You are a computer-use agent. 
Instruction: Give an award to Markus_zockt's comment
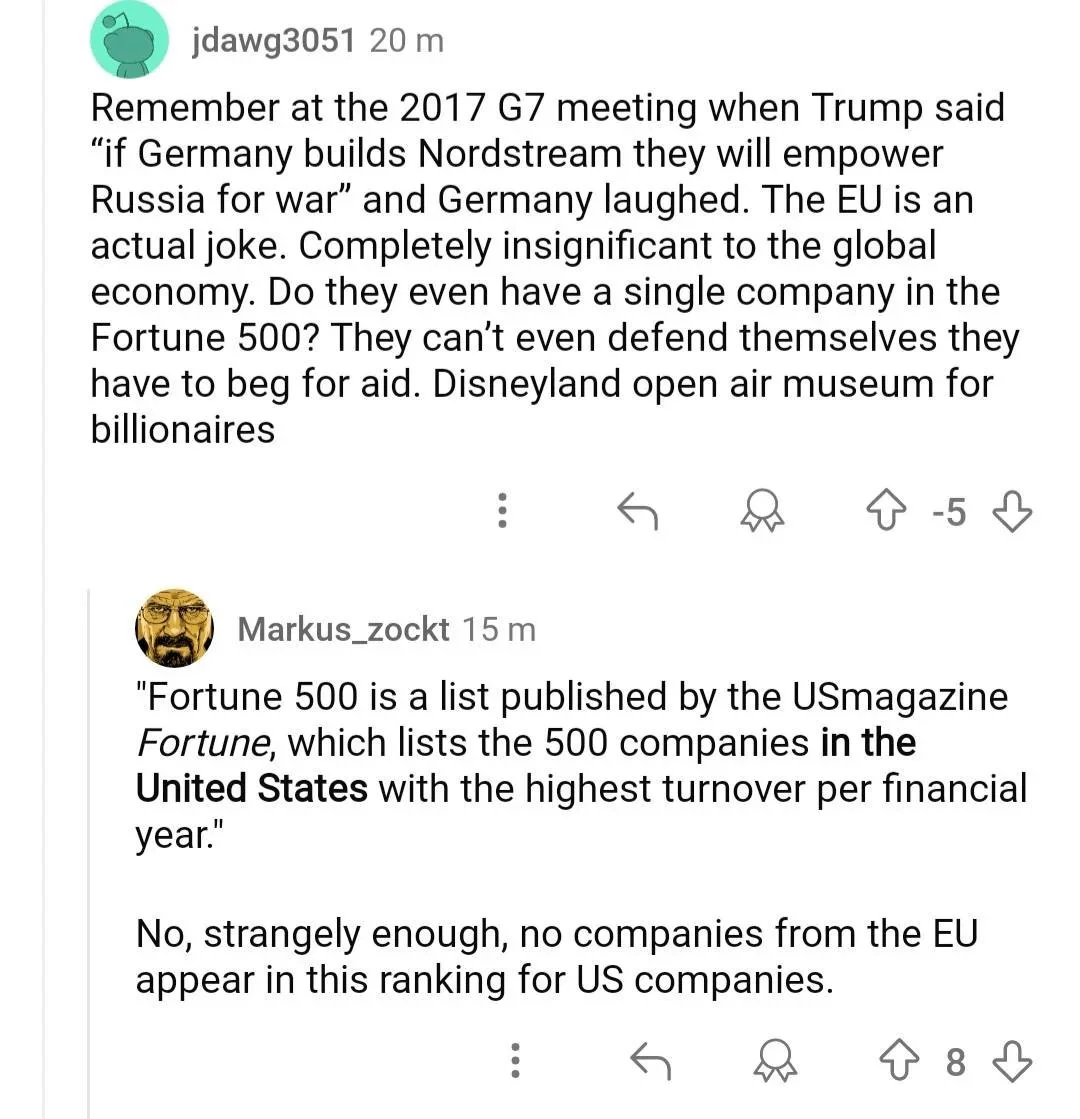pyautogui.click(x=775, y=1060)
